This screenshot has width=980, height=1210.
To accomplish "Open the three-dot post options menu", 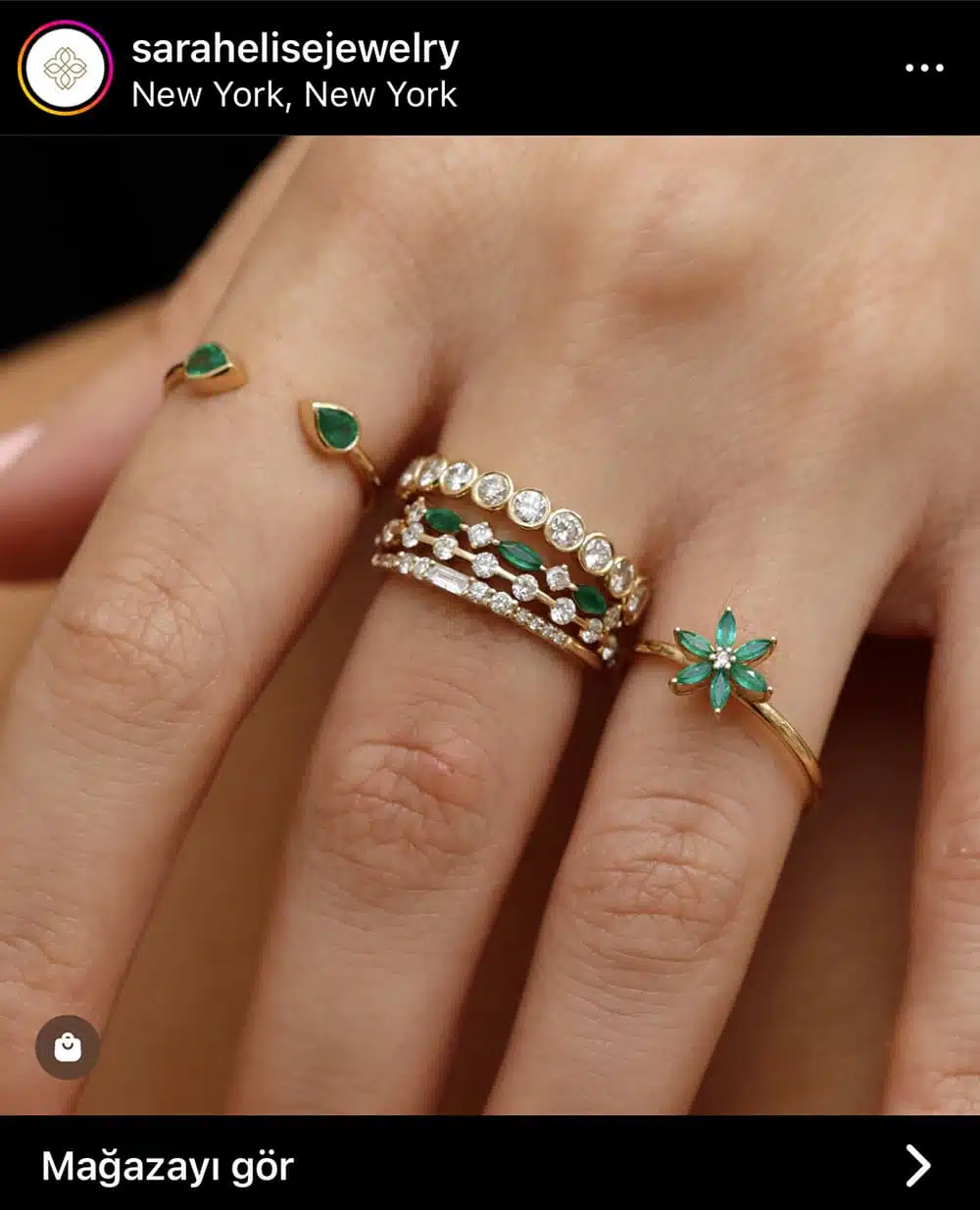I will tap(923, 68).
